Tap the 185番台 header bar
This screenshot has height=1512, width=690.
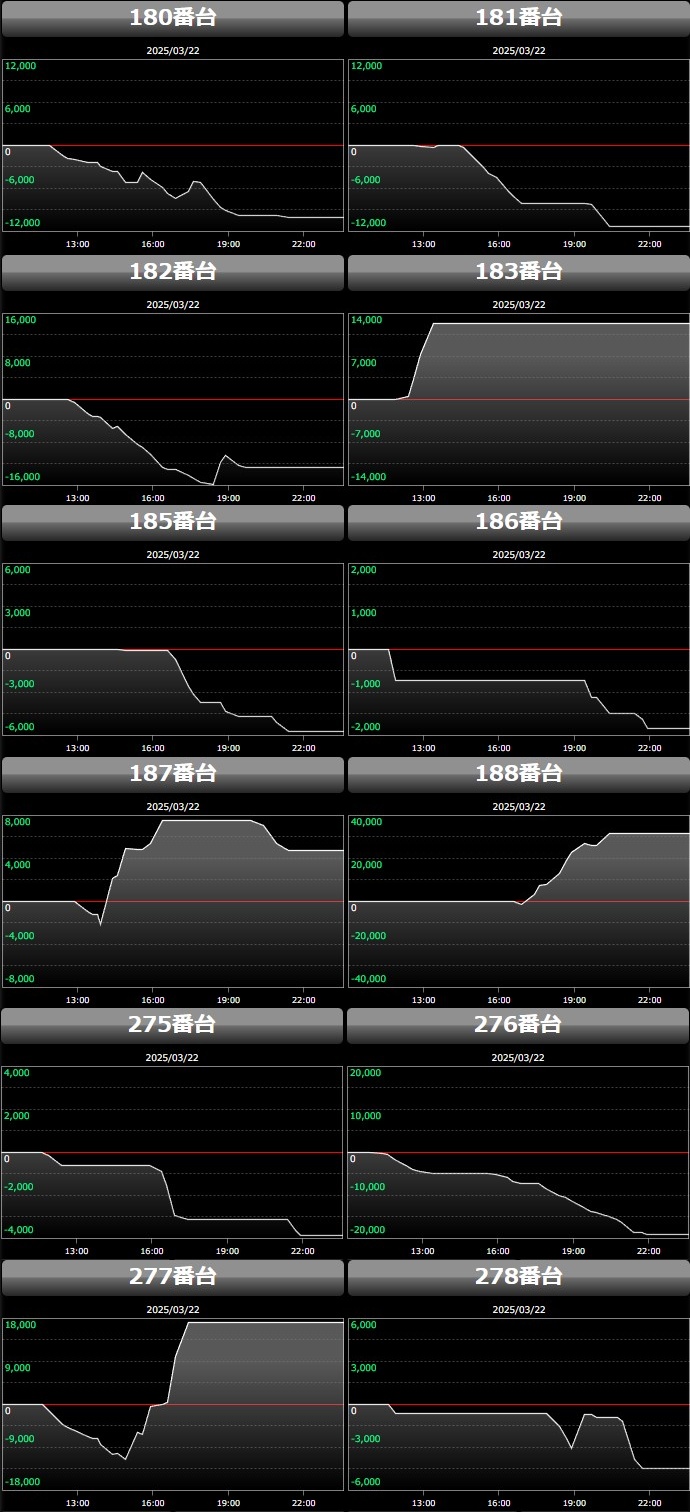pyautogui.click(x=173, y=522)
